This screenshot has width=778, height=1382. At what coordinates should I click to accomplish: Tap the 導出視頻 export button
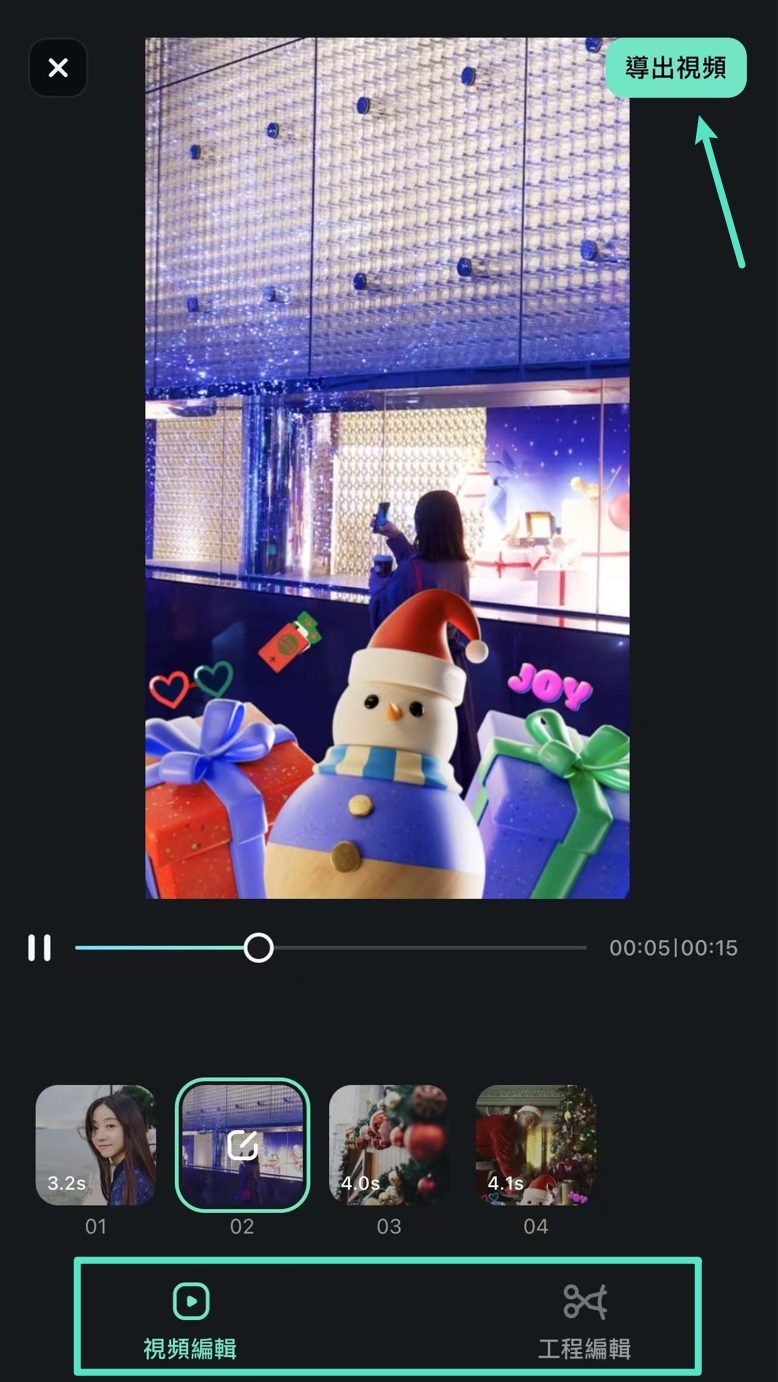(x=676, y=68)
